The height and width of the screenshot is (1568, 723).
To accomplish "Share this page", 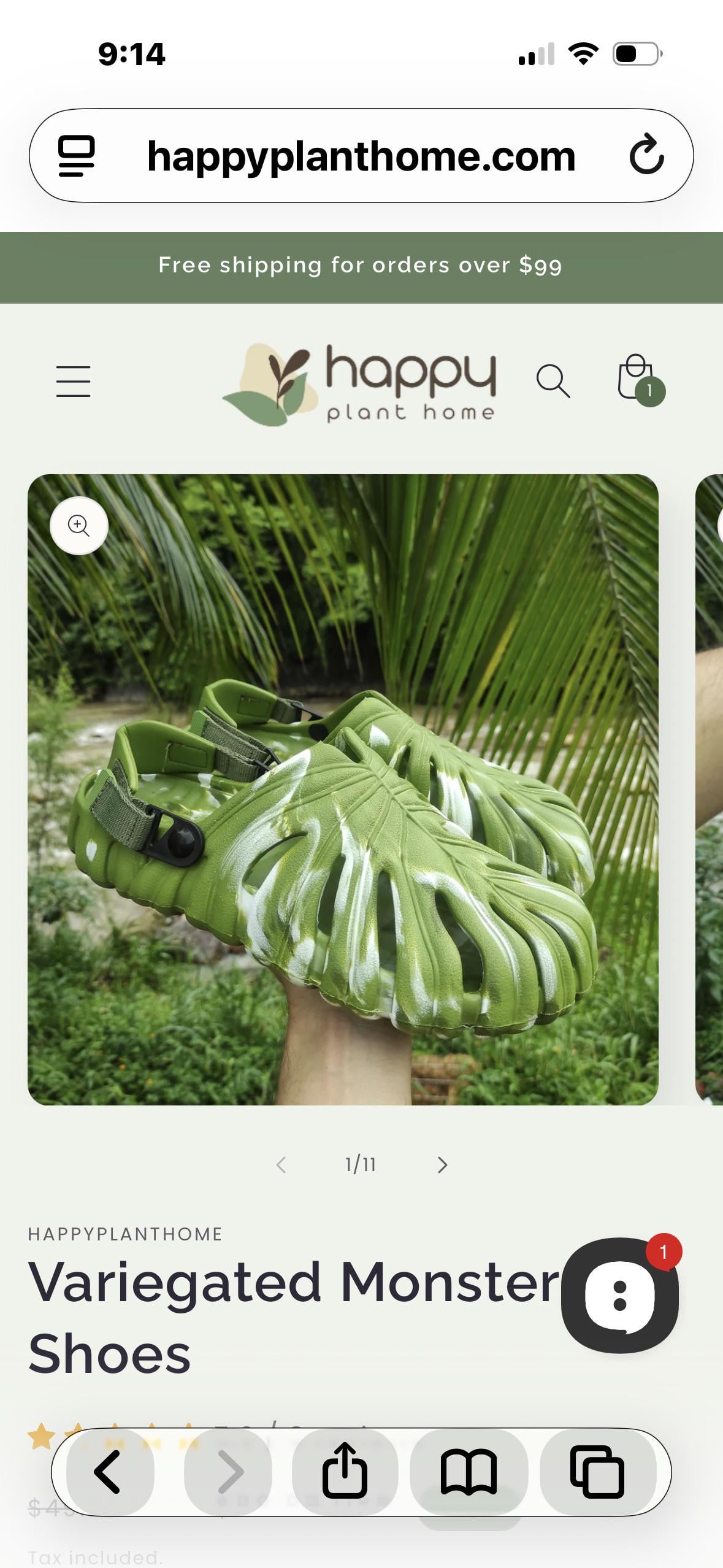I will pyautogui.click(x=345, y=1472).
